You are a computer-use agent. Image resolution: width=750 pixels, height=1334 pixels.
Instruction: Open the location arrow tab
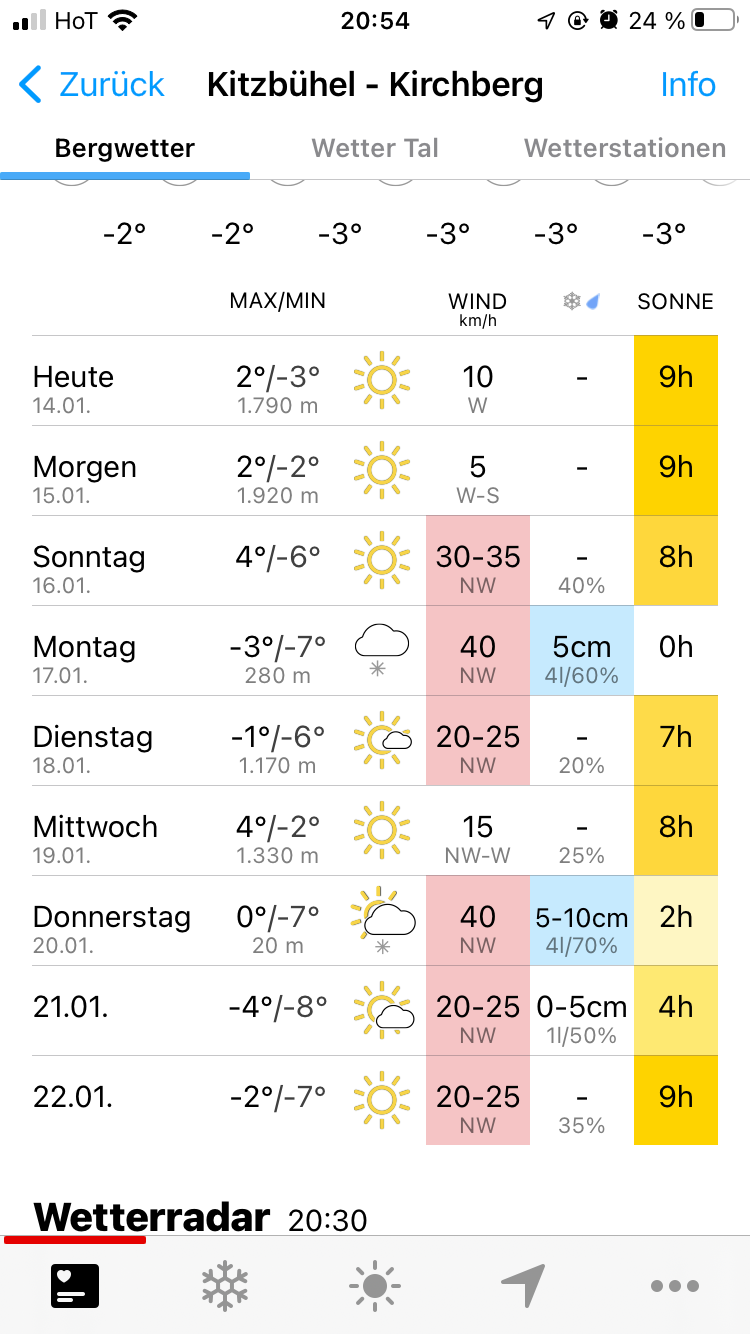[524, 1286]
